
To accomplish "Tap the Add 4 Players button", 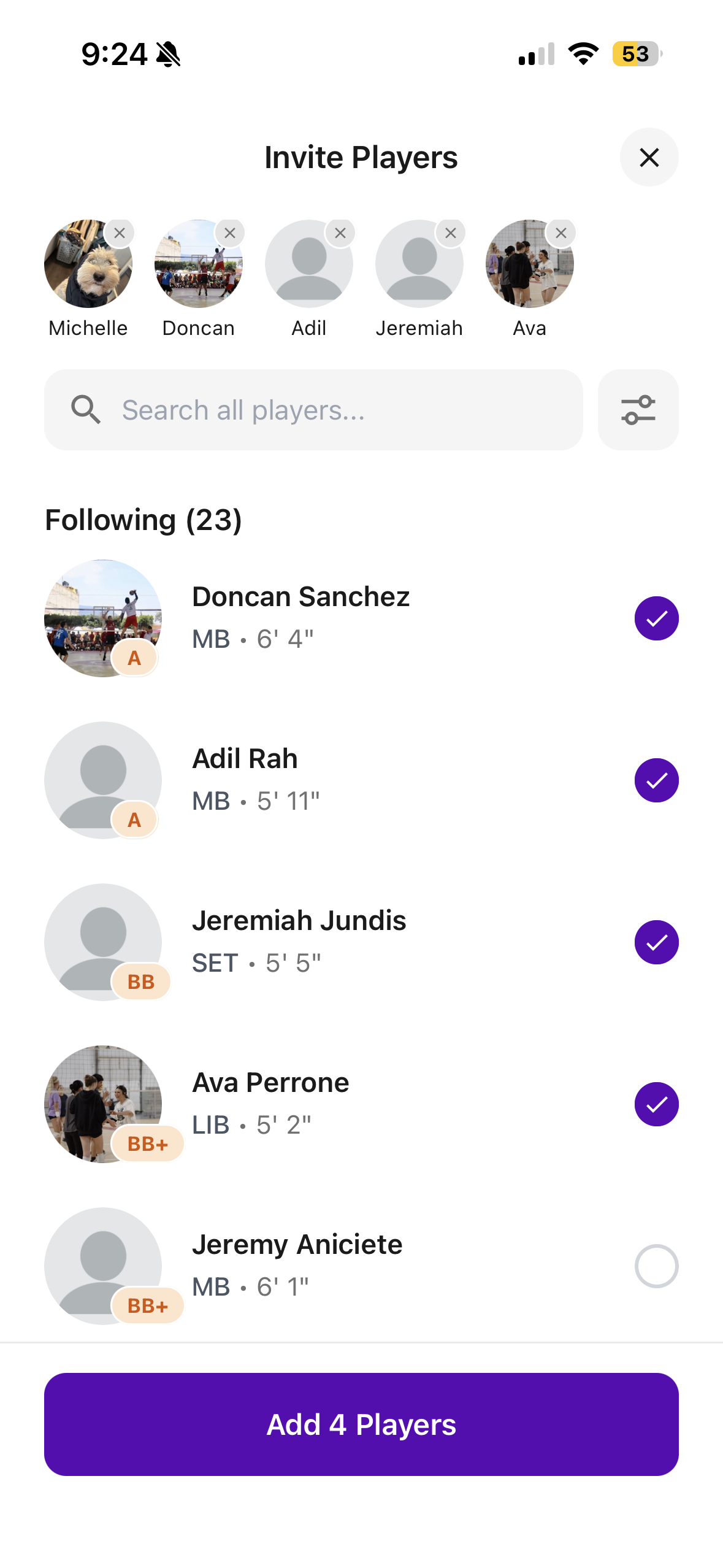I will pyautogui.click(x=361, y=1426).
